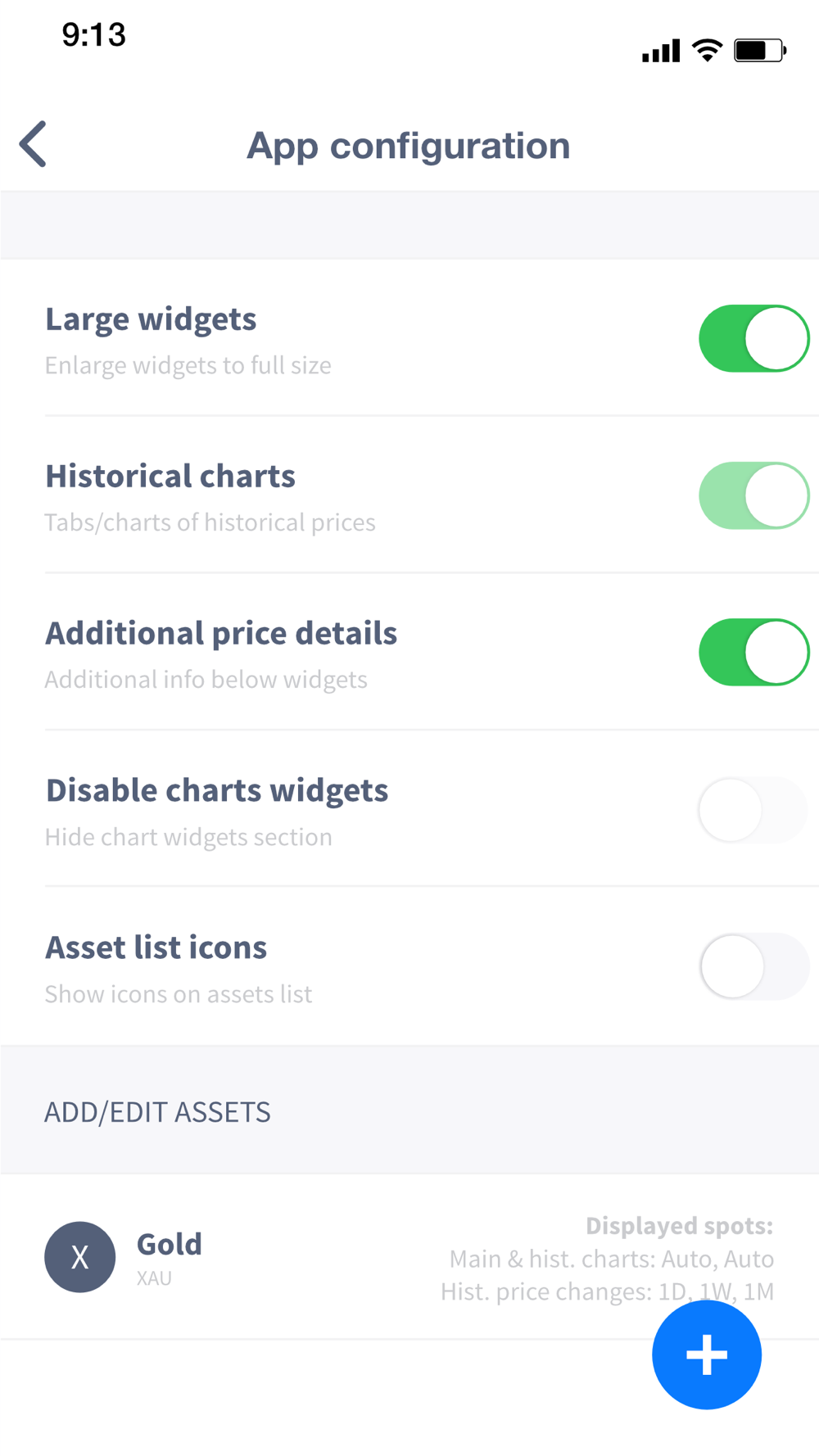Enable Disable charts widgets switch
This screenshot has width=819, height=1456.
click(754, 810)
